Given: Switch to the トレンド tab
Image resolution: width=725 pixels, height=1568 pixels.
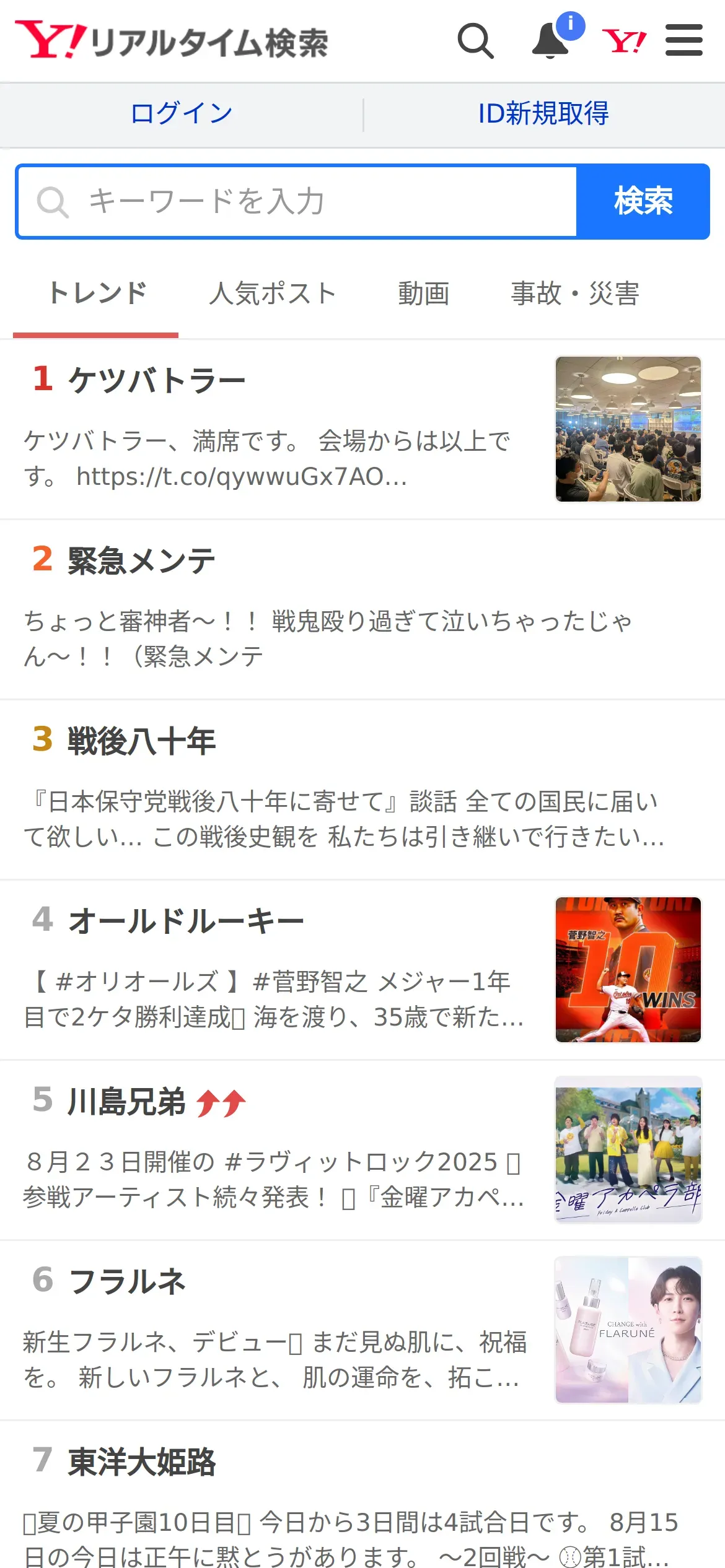Looking at the screenshot, I should click(97, 294).
